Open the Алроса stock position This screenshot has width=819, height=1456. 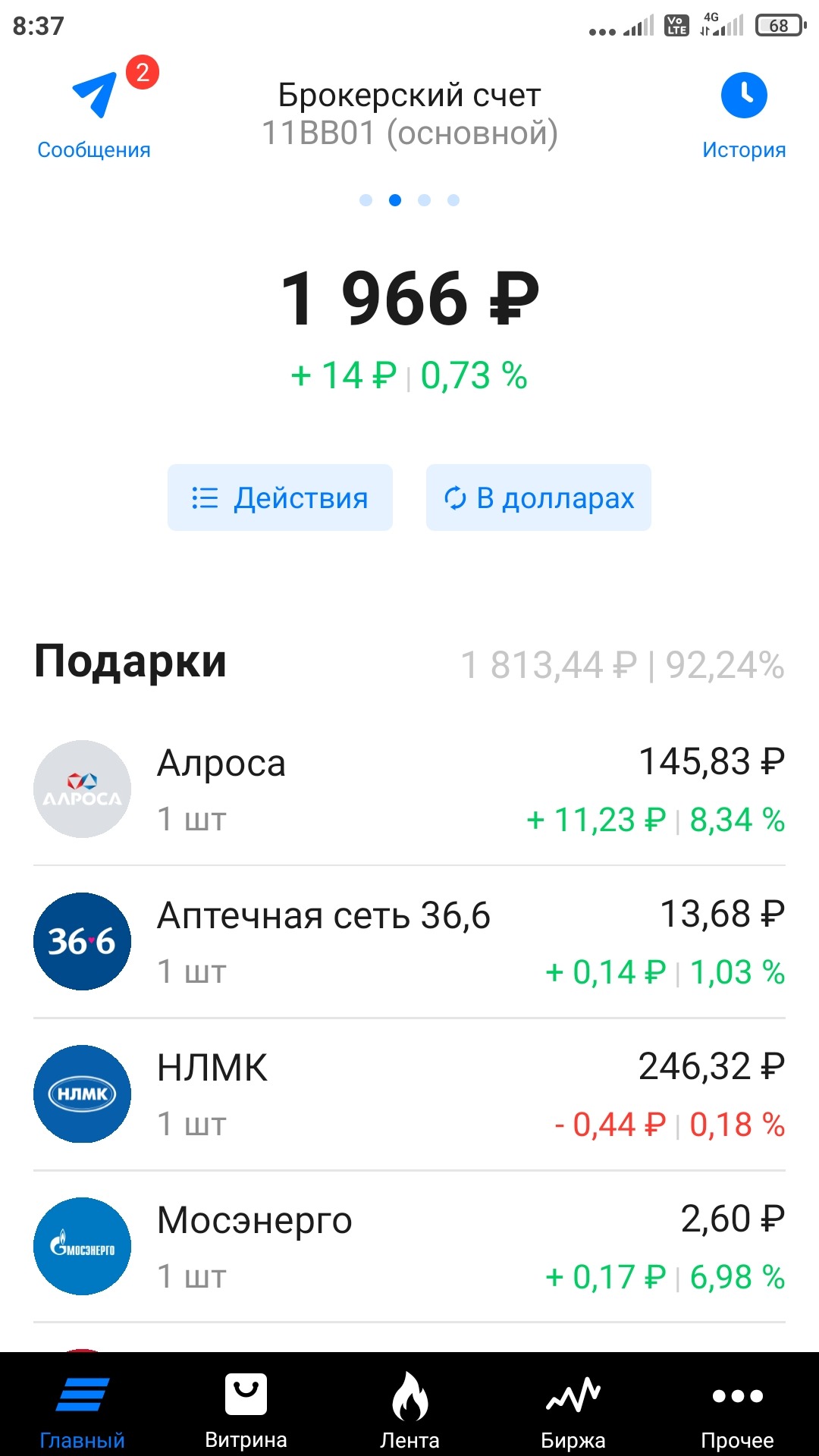click(409, 789)
